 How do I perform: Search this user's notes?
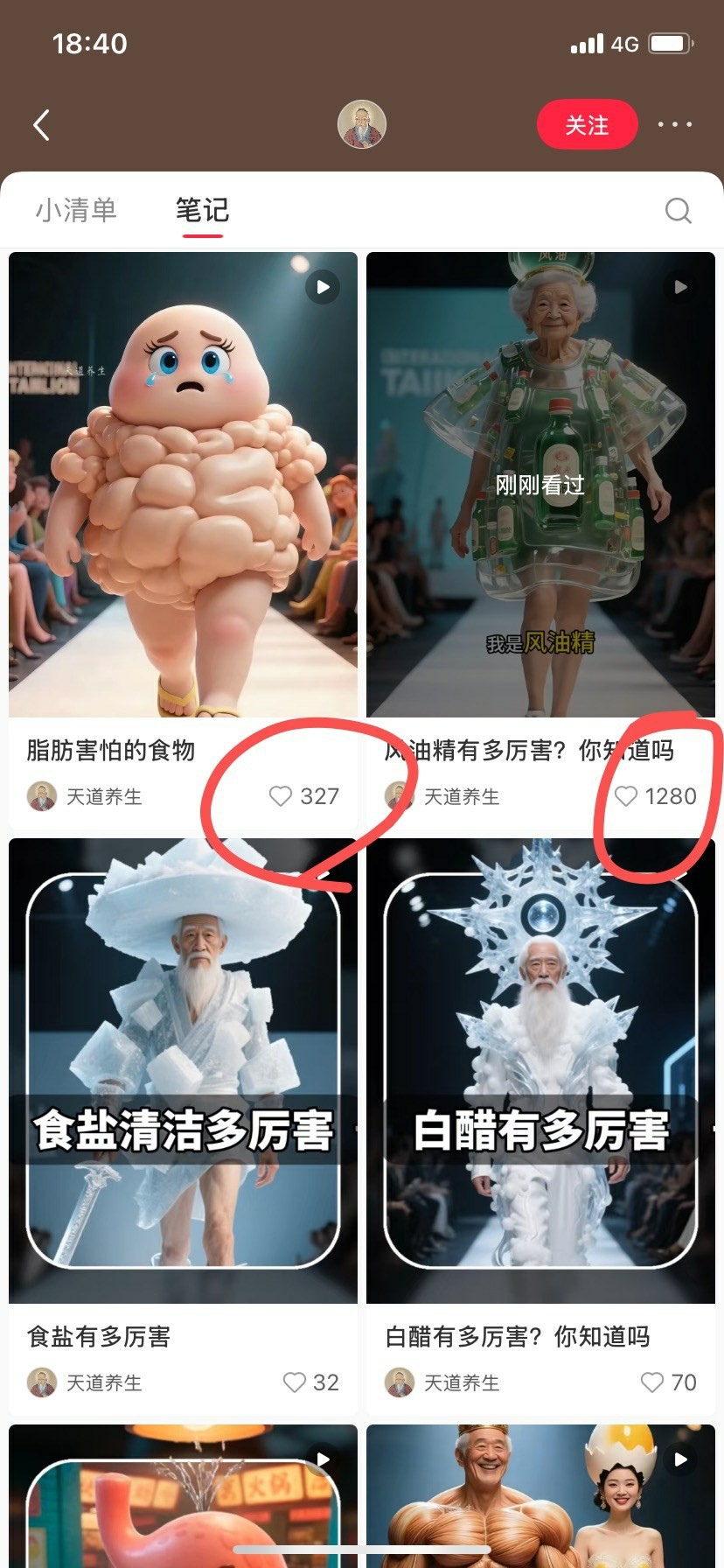(678, 211)
